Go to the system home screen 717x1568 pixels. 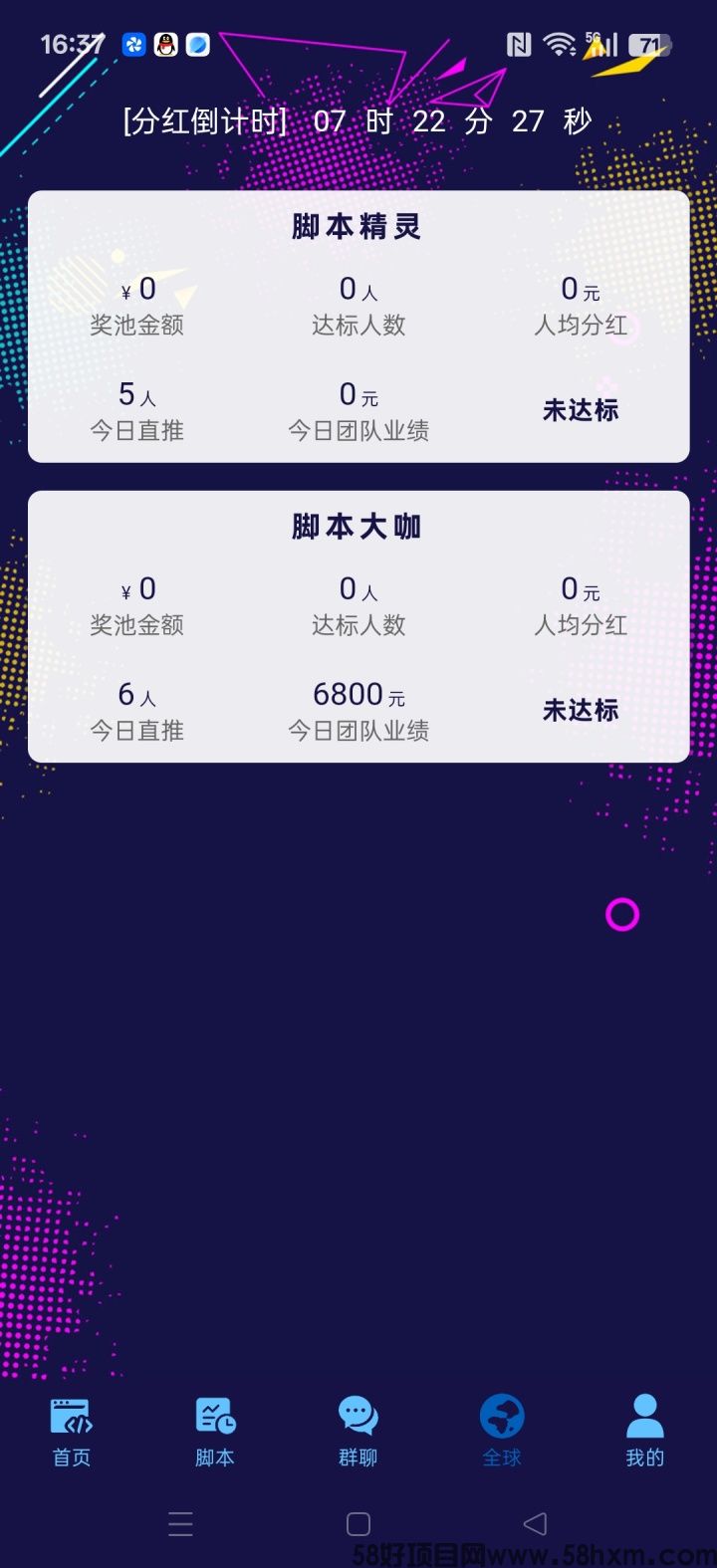358,1523
